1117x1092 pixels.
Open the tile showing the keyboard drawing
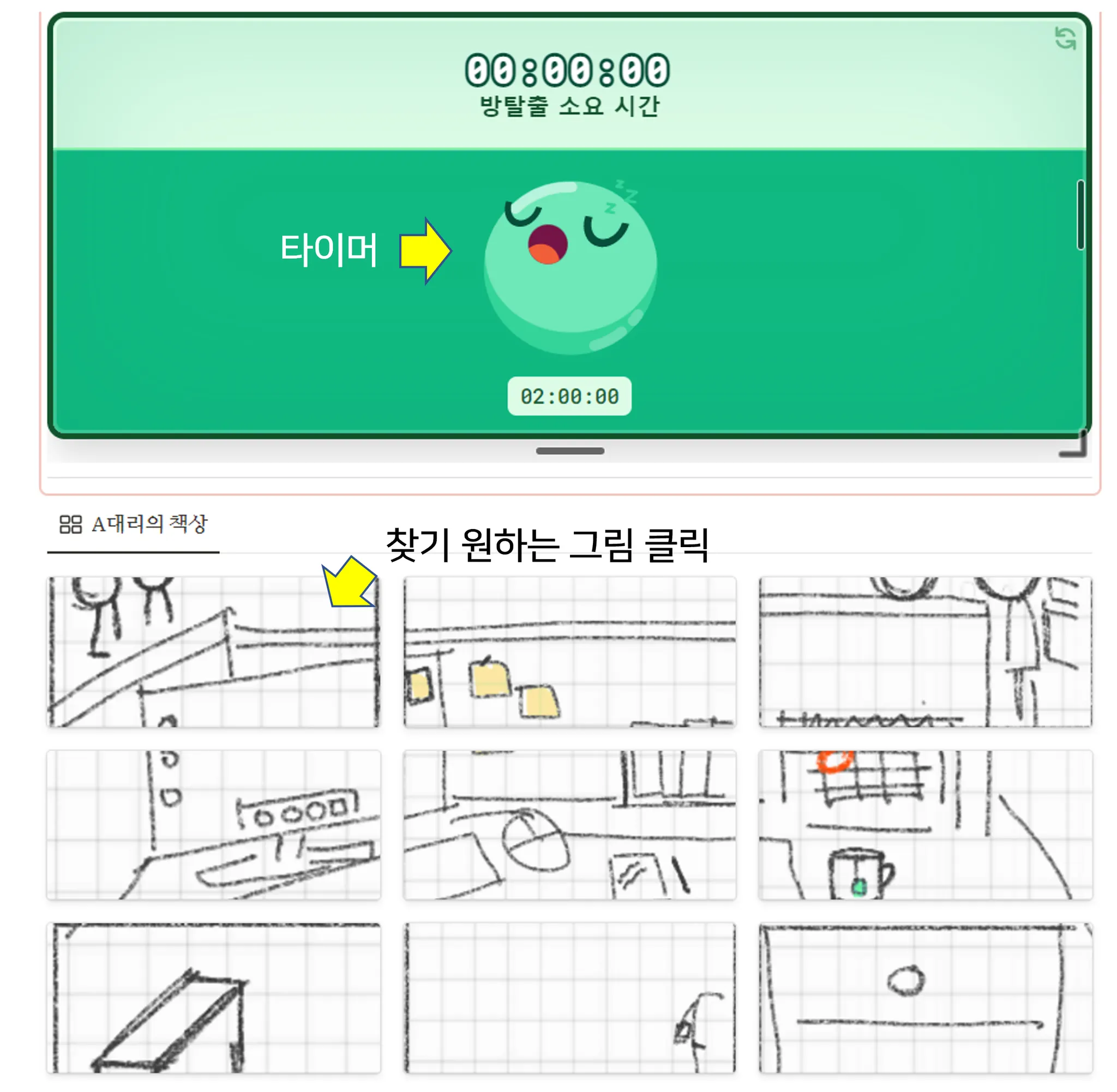(x=213, y=825)
